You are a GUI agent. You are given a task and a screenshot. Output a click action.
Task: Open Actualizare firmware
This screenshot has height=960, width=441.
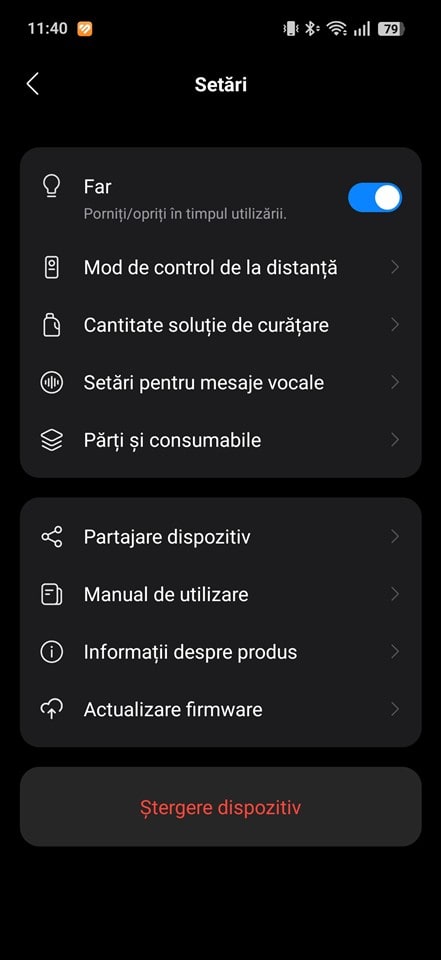[x=220, y=710]
